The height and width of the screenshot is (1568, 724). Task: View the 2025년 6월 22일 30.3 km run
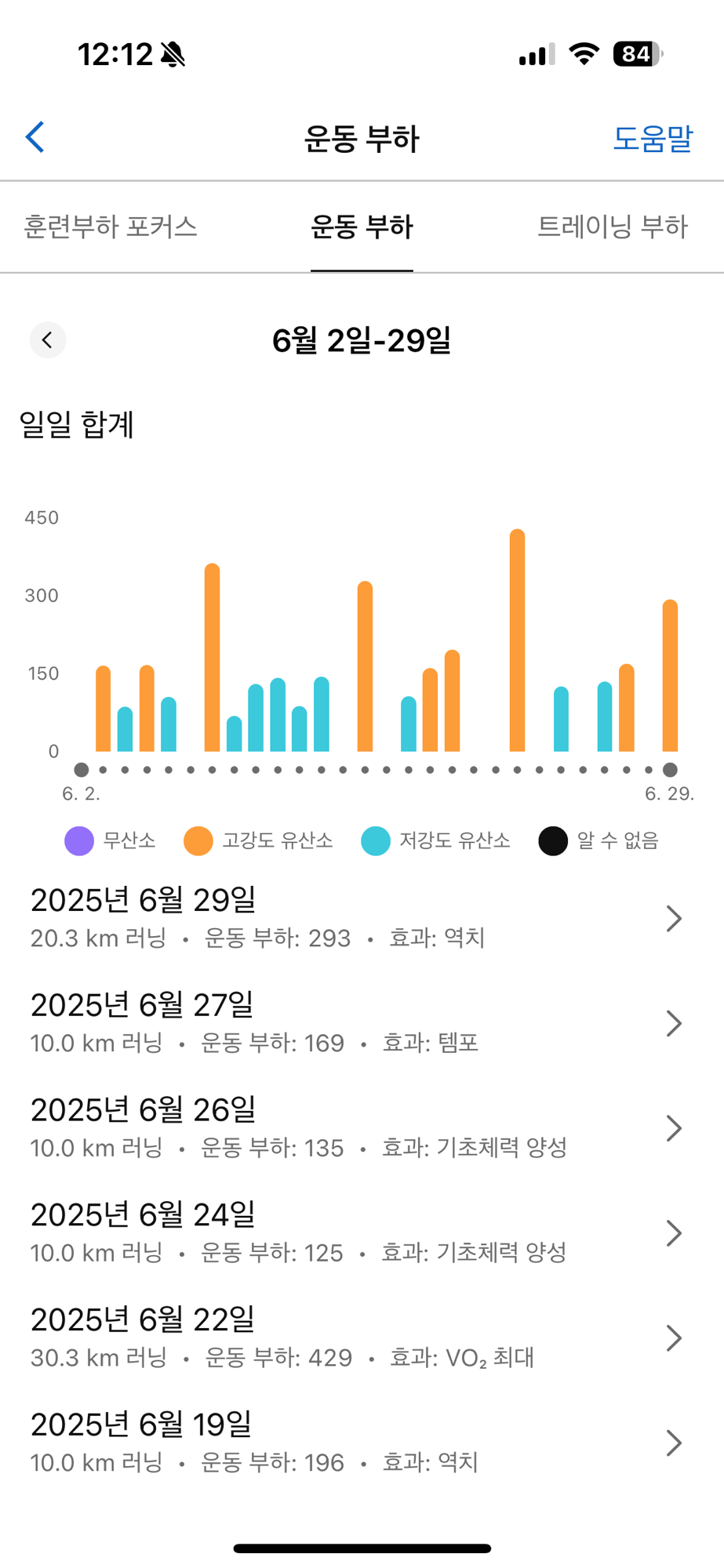click(x=362, y=1338)
